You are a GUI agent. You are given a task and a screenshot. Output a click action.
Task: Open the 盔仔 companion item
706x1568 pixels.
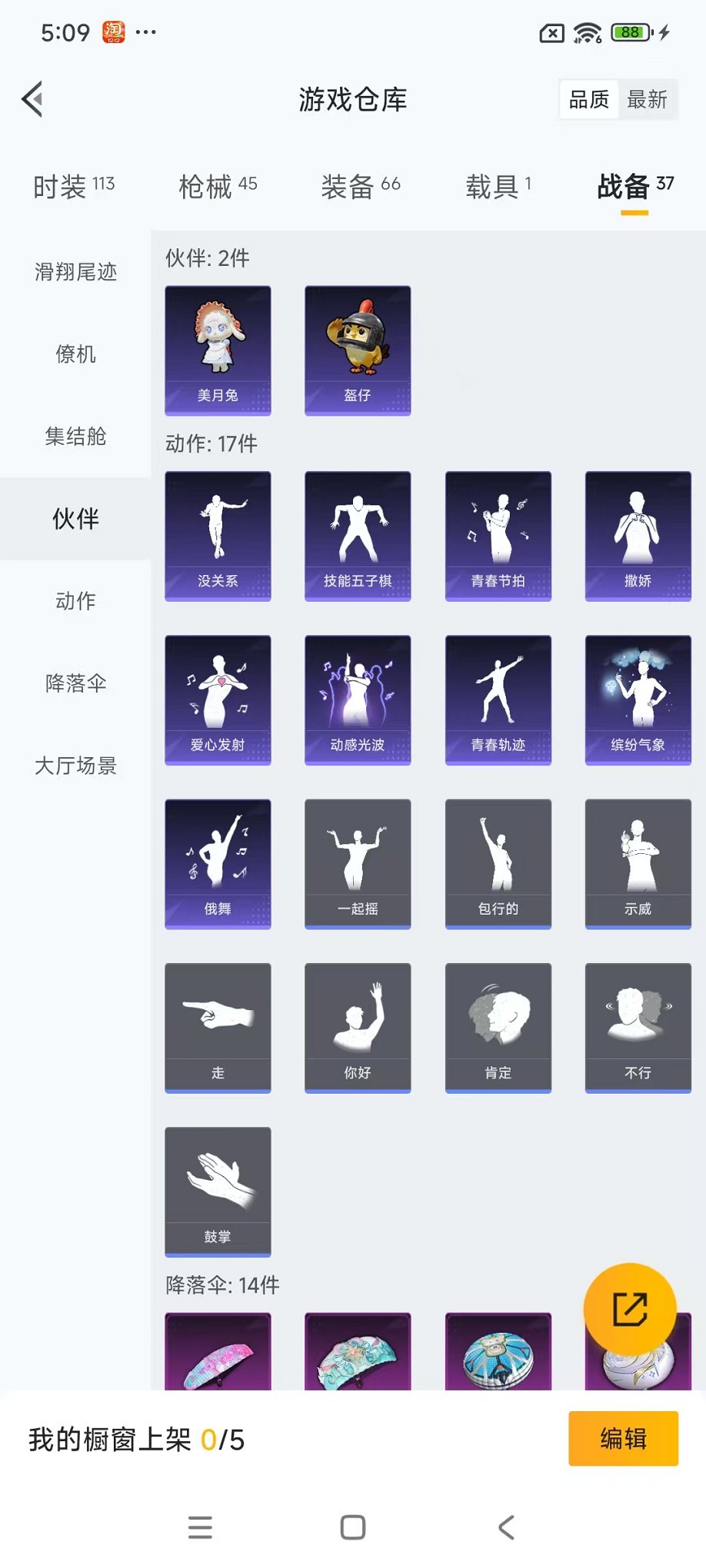point(358,350)
